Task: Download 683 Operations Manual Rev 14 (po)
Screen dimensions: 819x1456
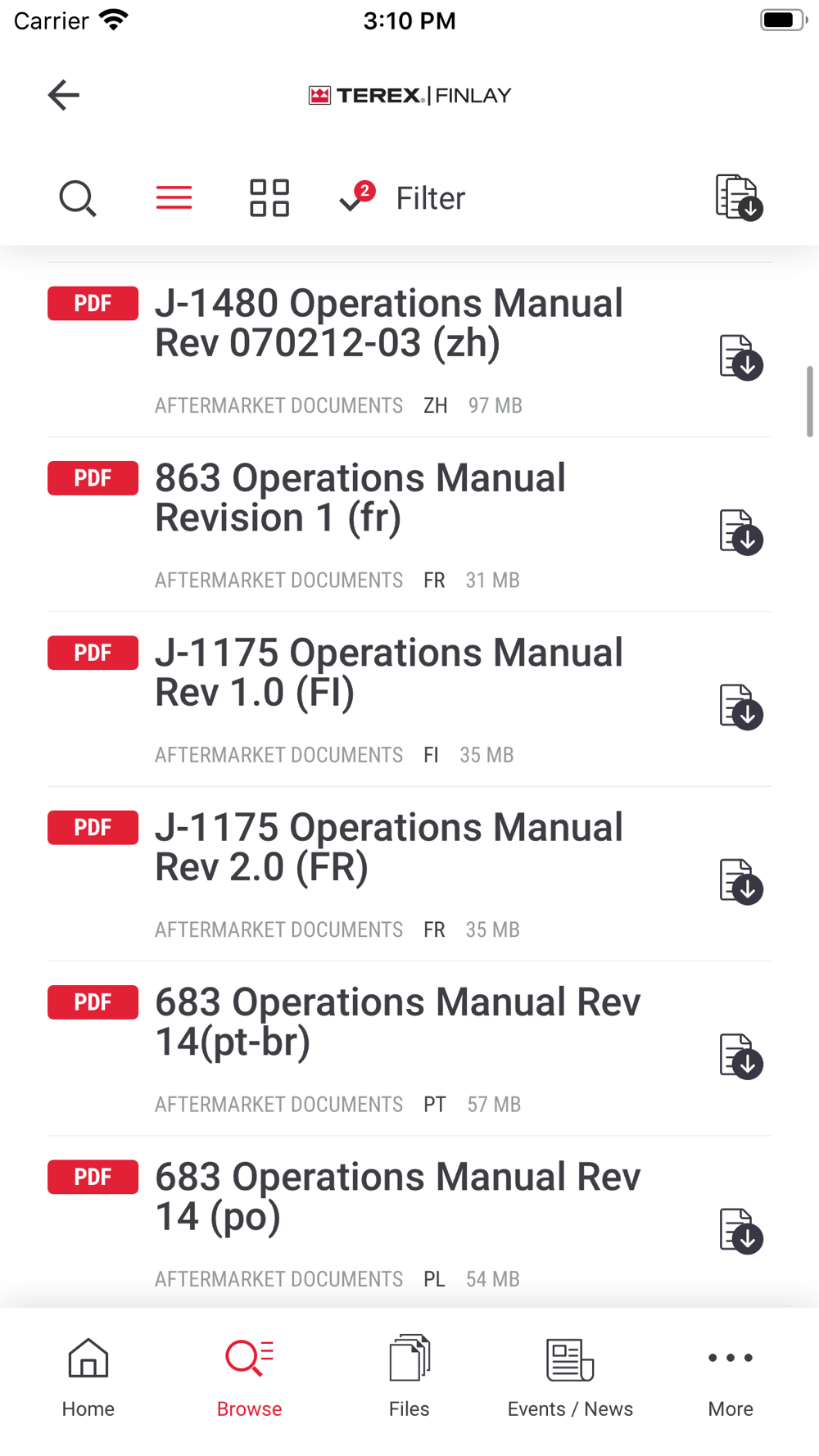Action: 741,1231
